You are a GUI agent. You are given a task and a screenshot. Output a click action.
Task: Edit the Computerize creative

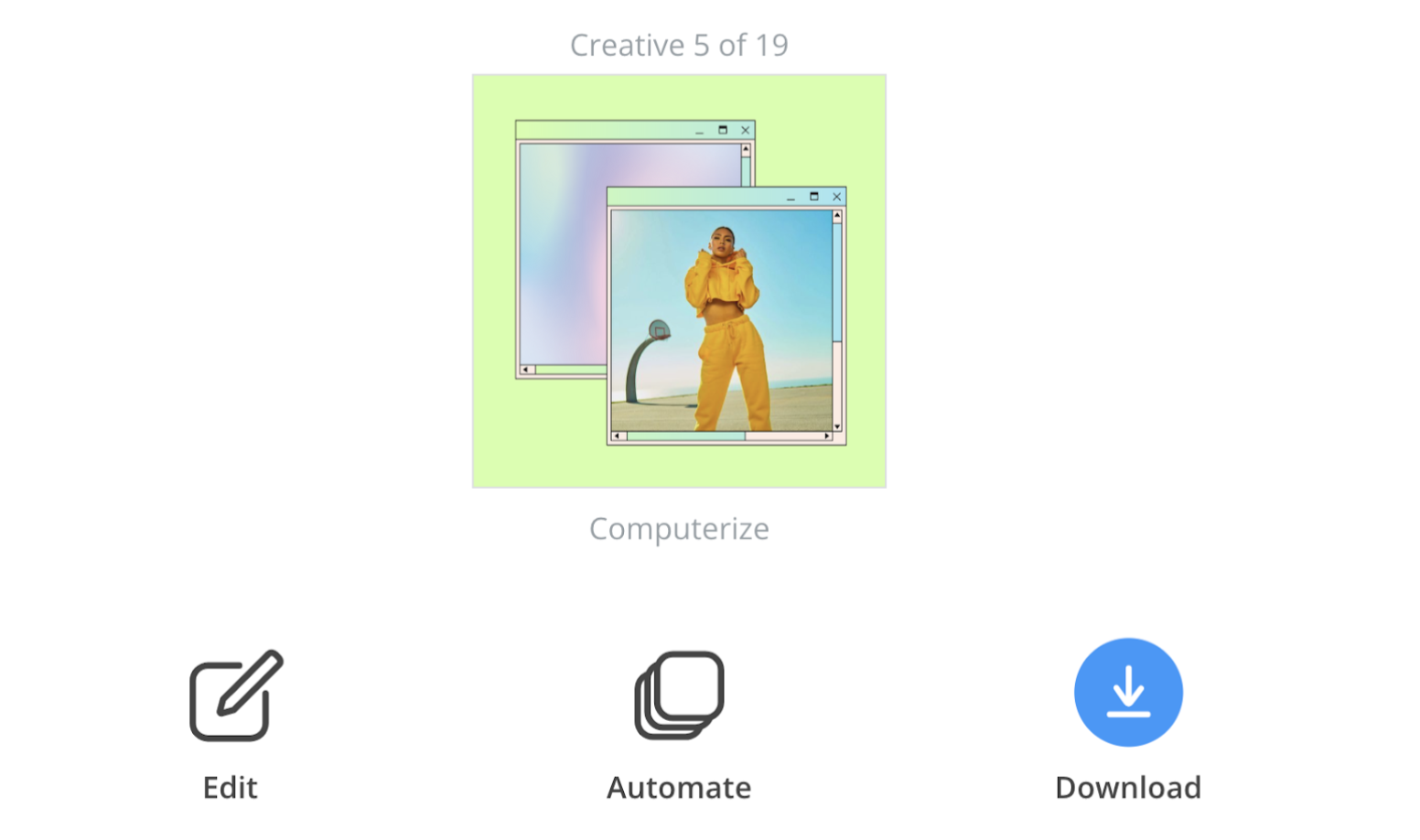point(234,697)
